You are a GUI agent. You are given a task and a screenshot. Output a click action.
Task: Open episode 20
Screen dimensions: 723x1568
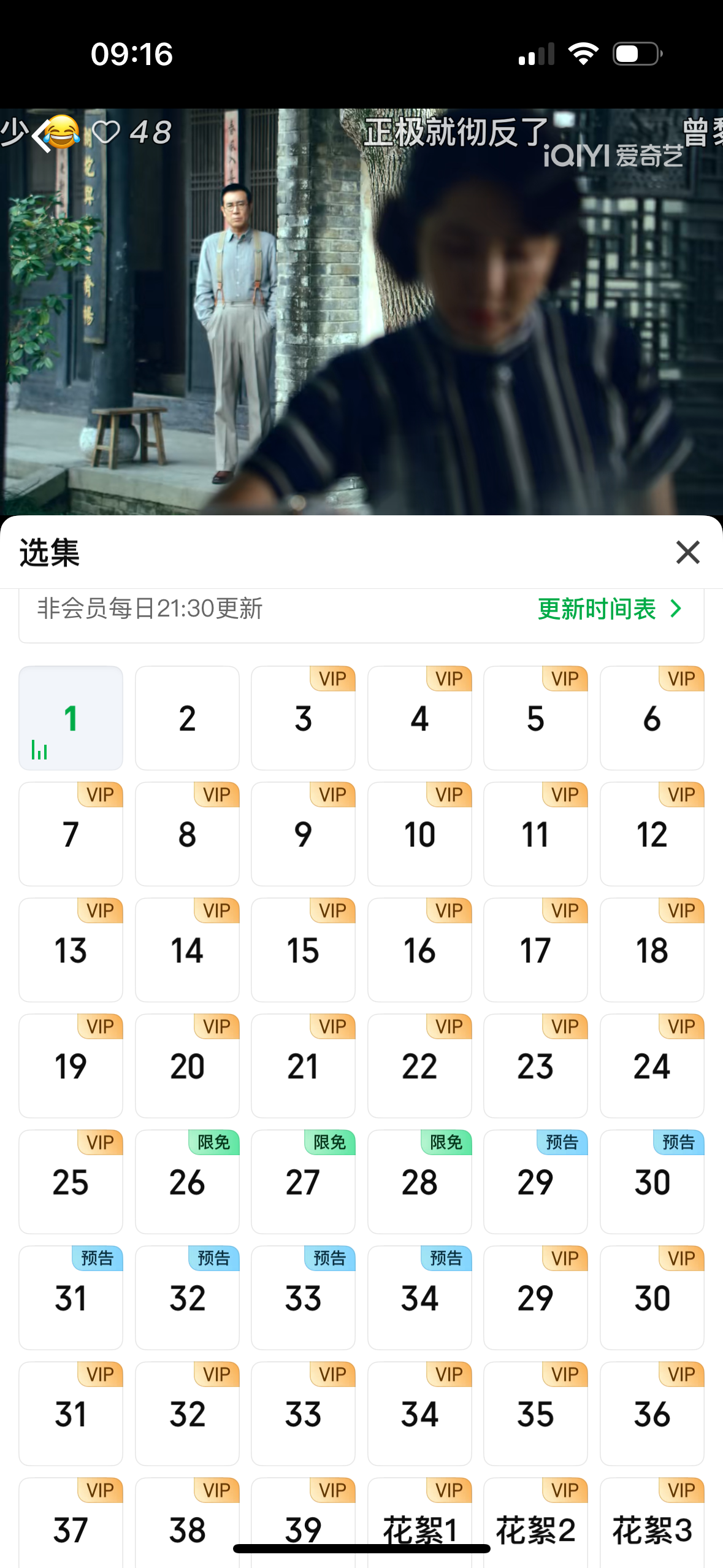tap(187, 1066)
